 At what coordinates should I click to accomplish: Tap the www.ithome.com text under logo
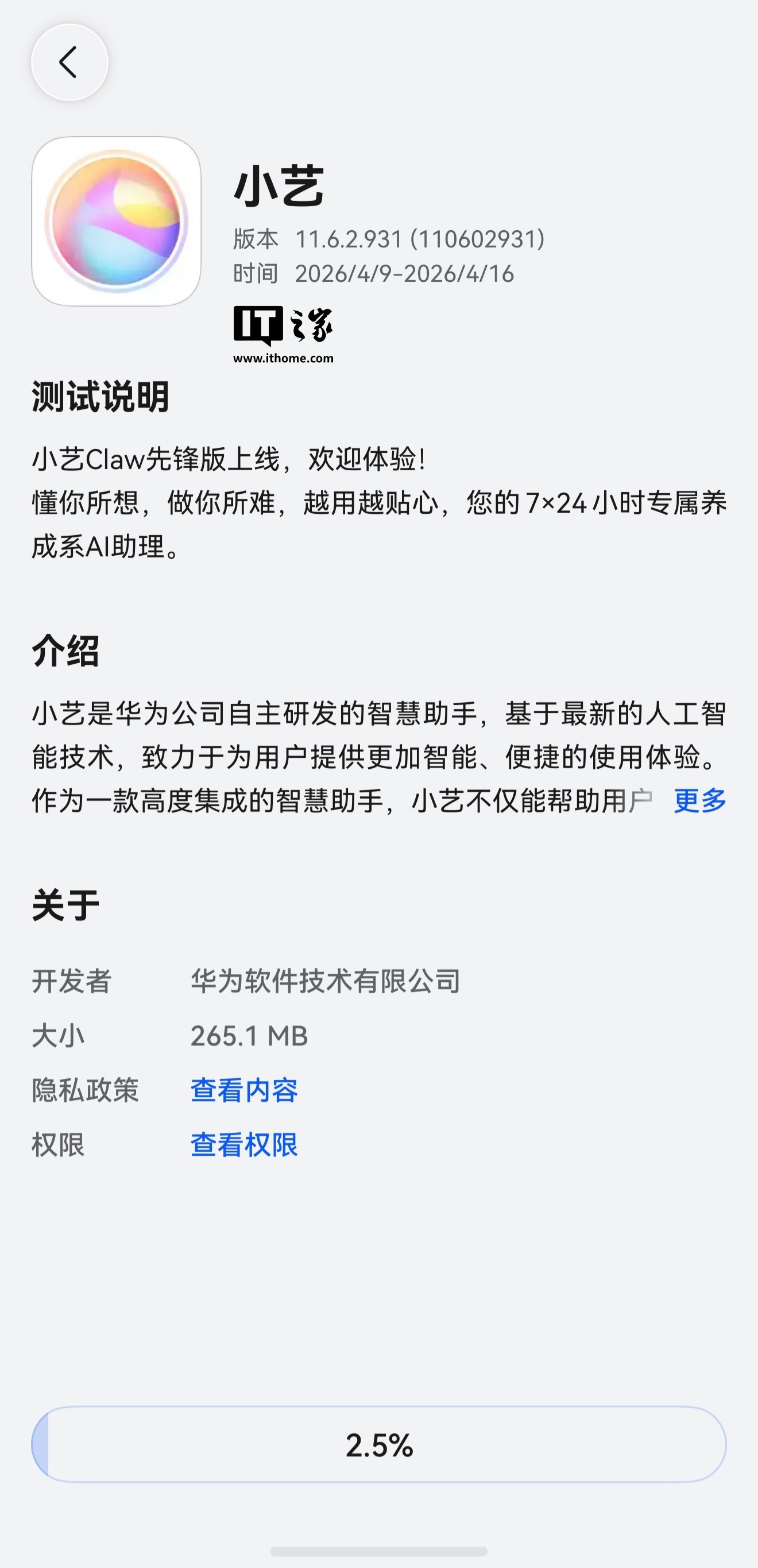point(284,358)
